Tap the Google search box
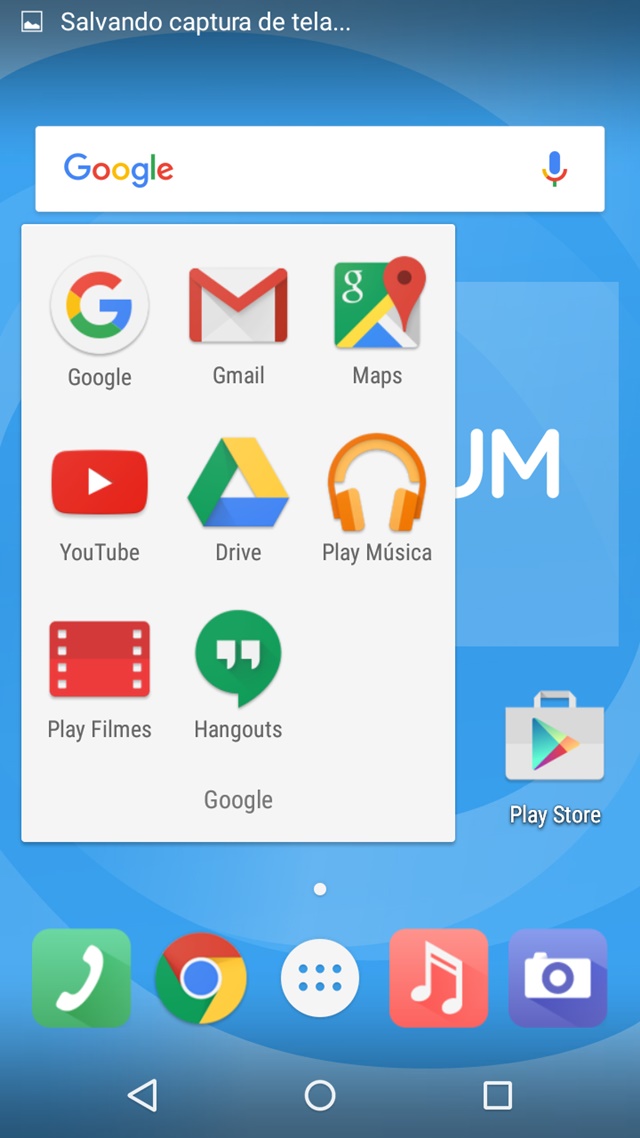The height and width of the screenshot is (1138, 640). [319, 169]
